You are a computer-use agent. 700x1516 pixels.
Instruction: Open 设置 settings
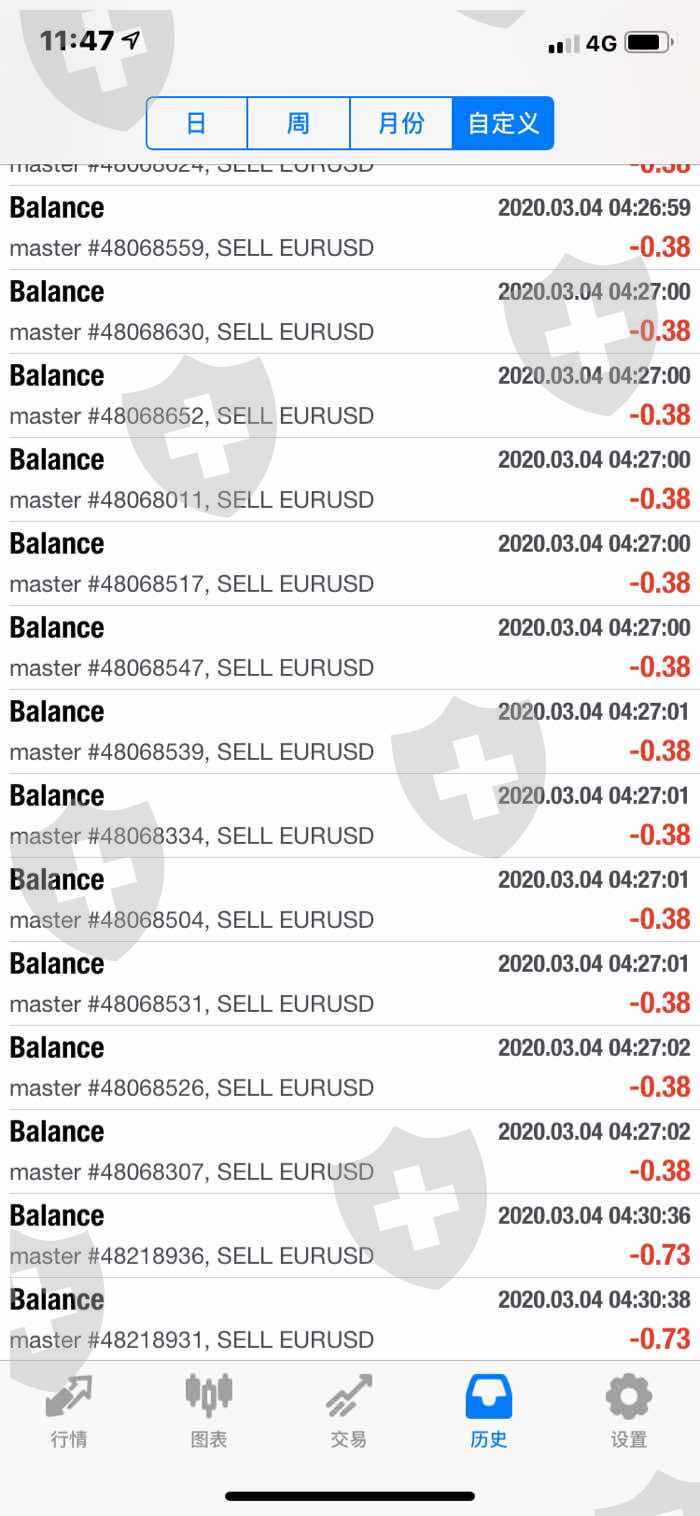(629, 1410)
